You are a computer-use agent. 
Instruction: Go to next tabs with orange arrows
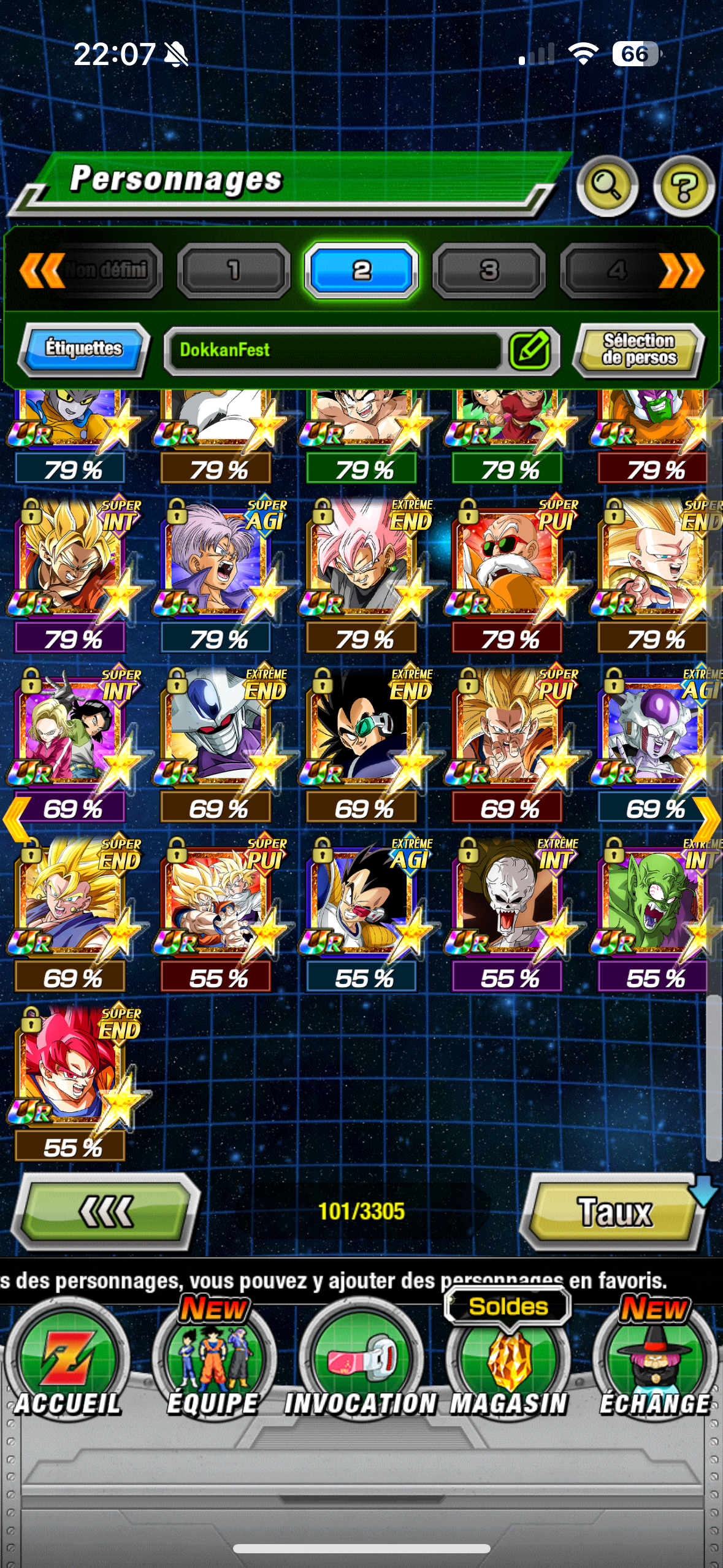pos(682,270)
